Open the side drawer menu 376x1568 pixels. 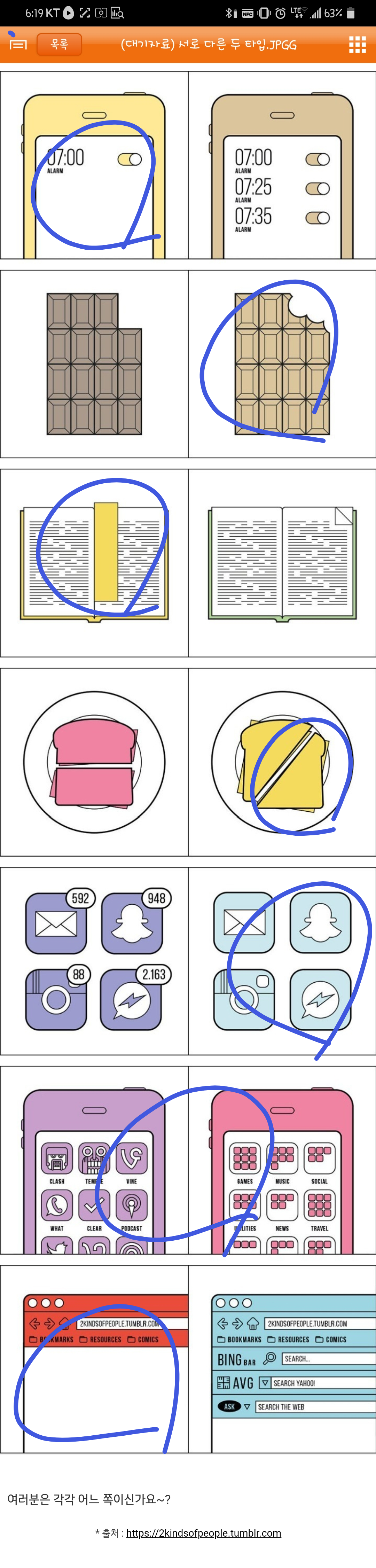[18, 43]
